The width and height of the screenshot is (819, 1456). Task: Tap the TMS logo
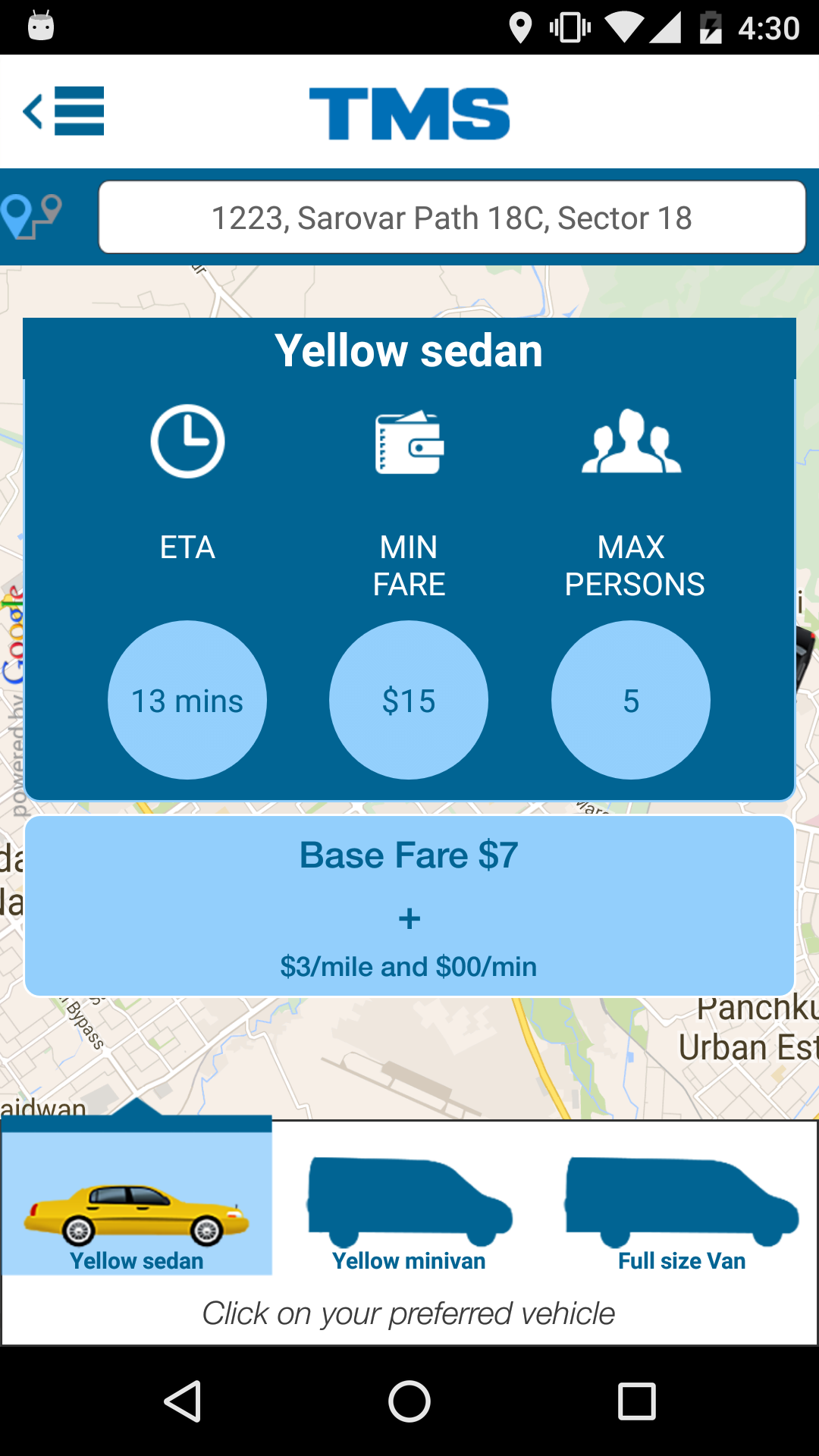pos(409,111)
